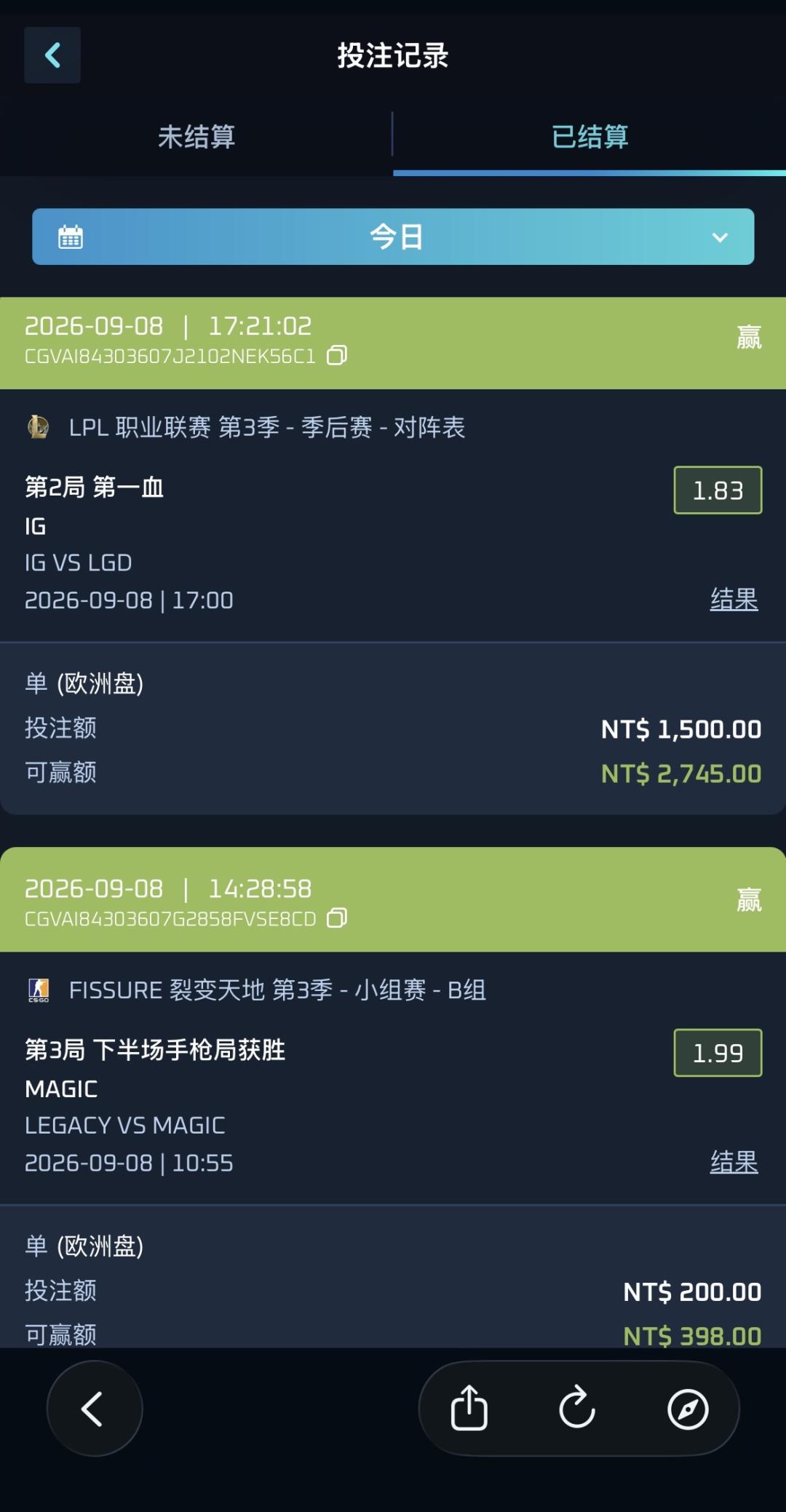Viewport: 786px width, 1512px height.
Task: Share this page via the share icon
Action: [469, 1409]
